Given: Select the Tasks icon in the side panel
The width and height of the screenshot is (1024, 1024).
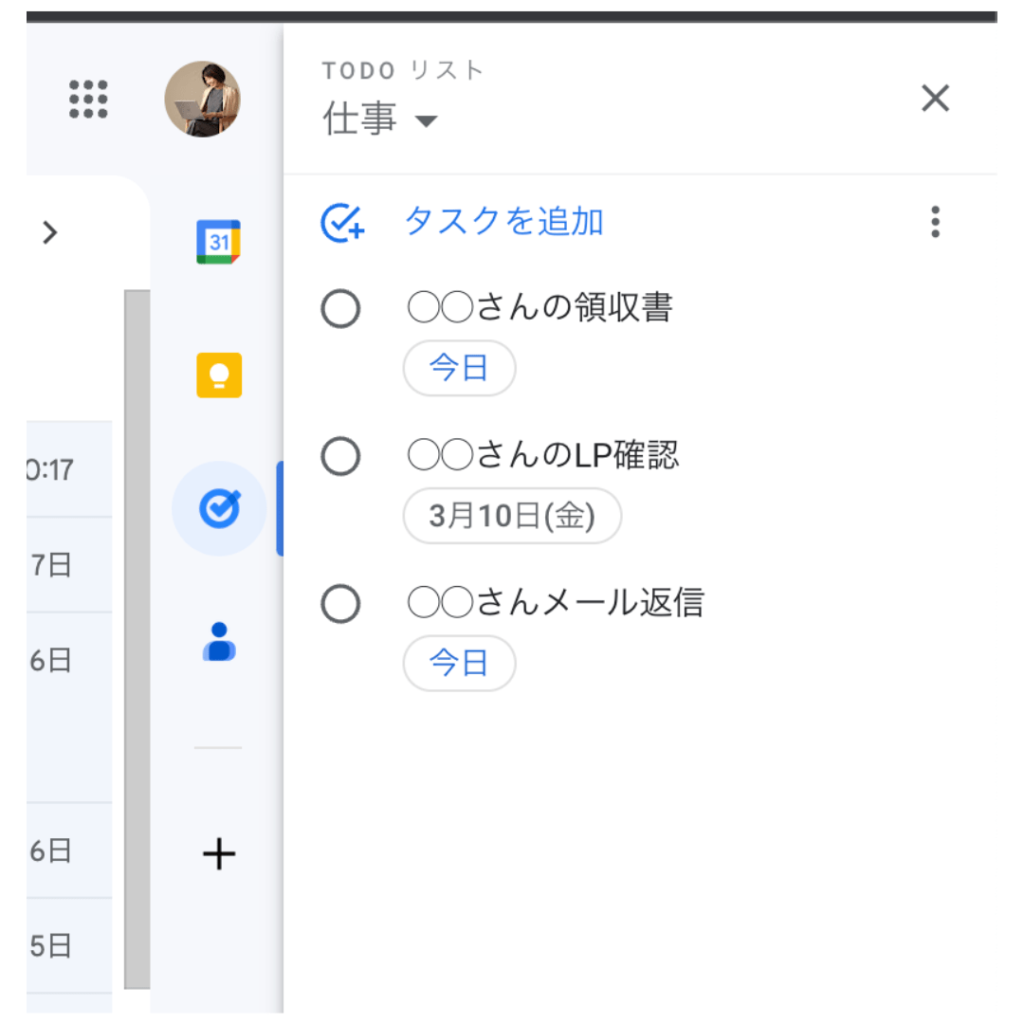Looking at the screenshot, I should [219, 509].
